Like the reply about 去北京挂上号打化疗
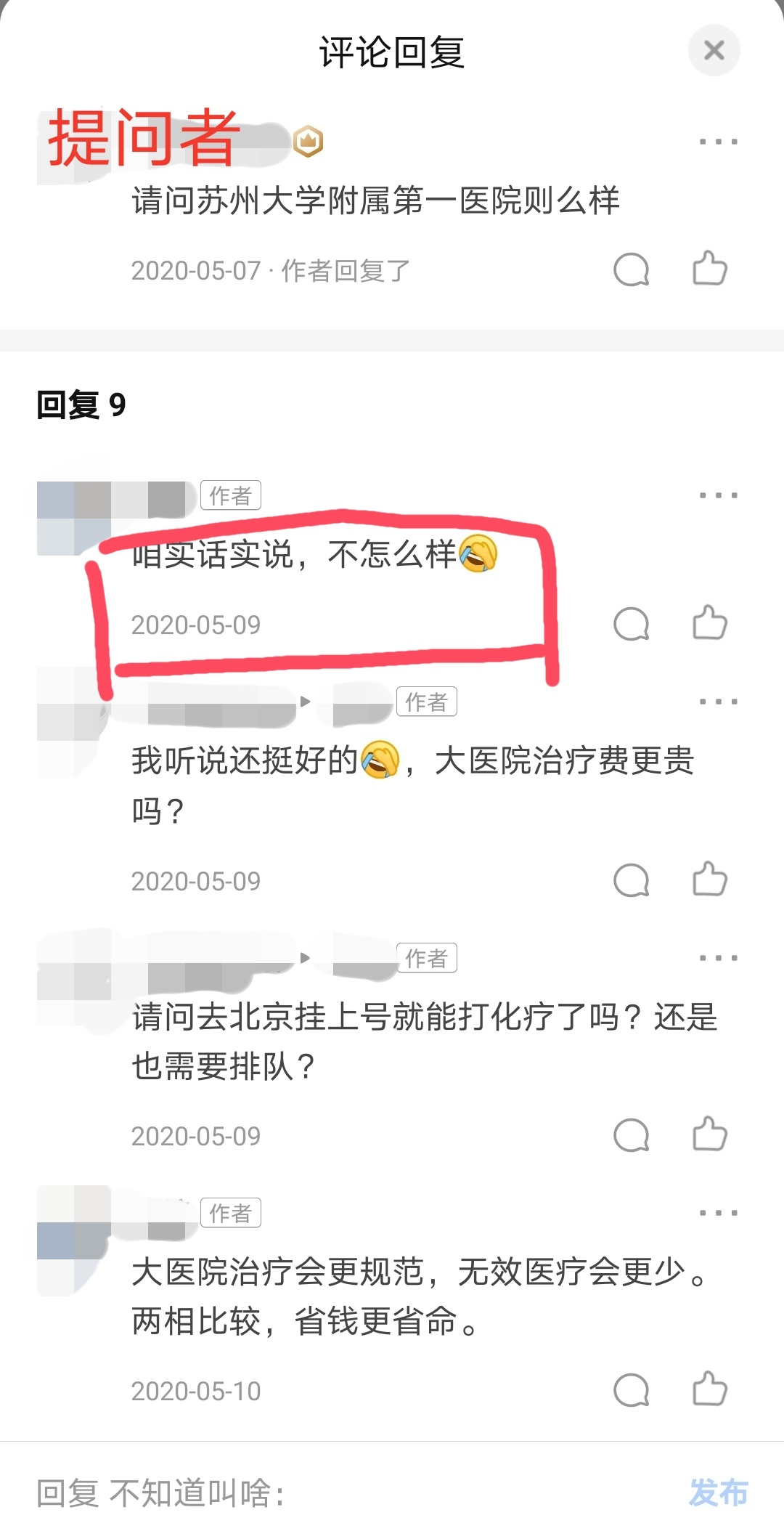The image size is (784, 1531). (x=709, y=1134)
